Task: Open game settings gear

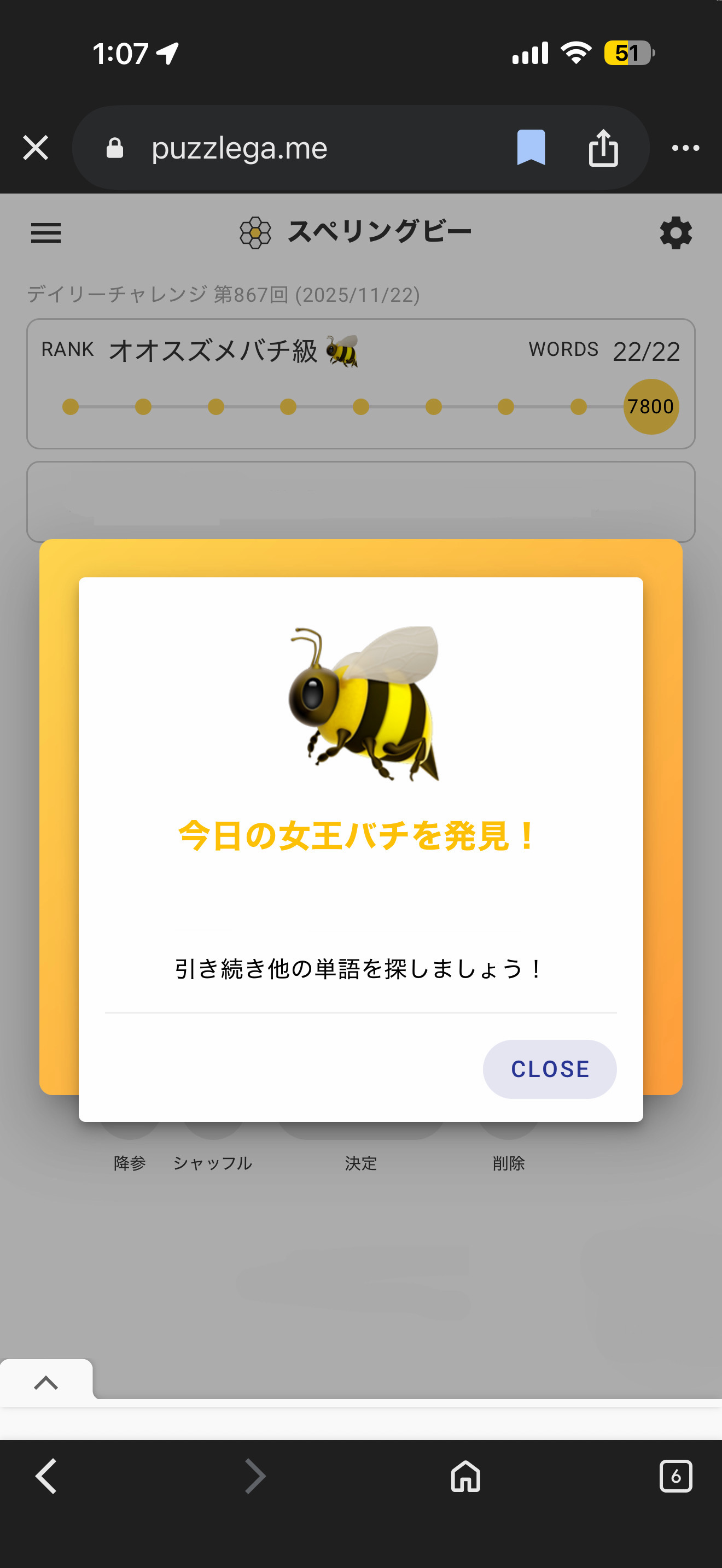Action: click(x=676, y=233)
